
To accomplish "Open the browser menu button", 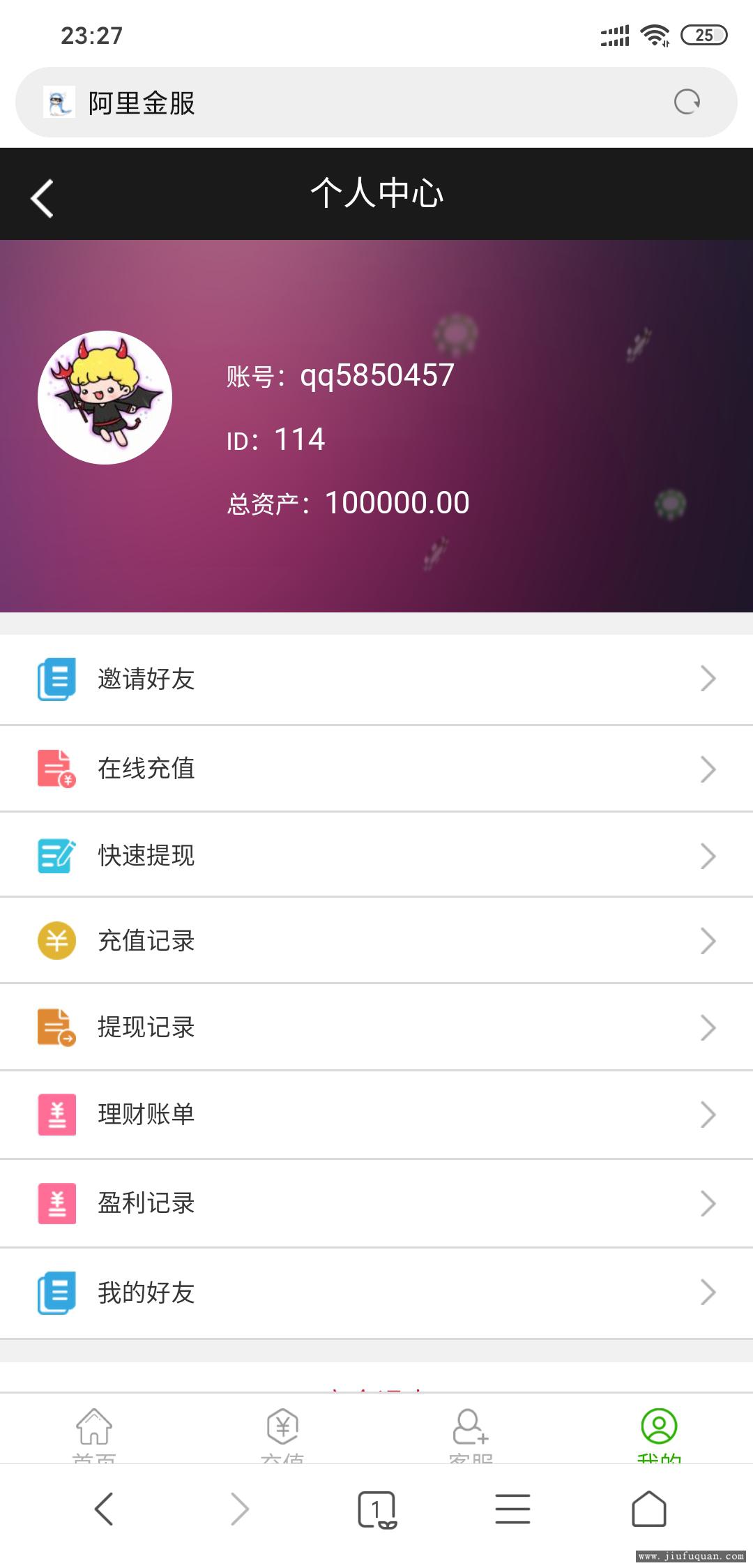I will pyautogui.click(x=512, y=1510).
